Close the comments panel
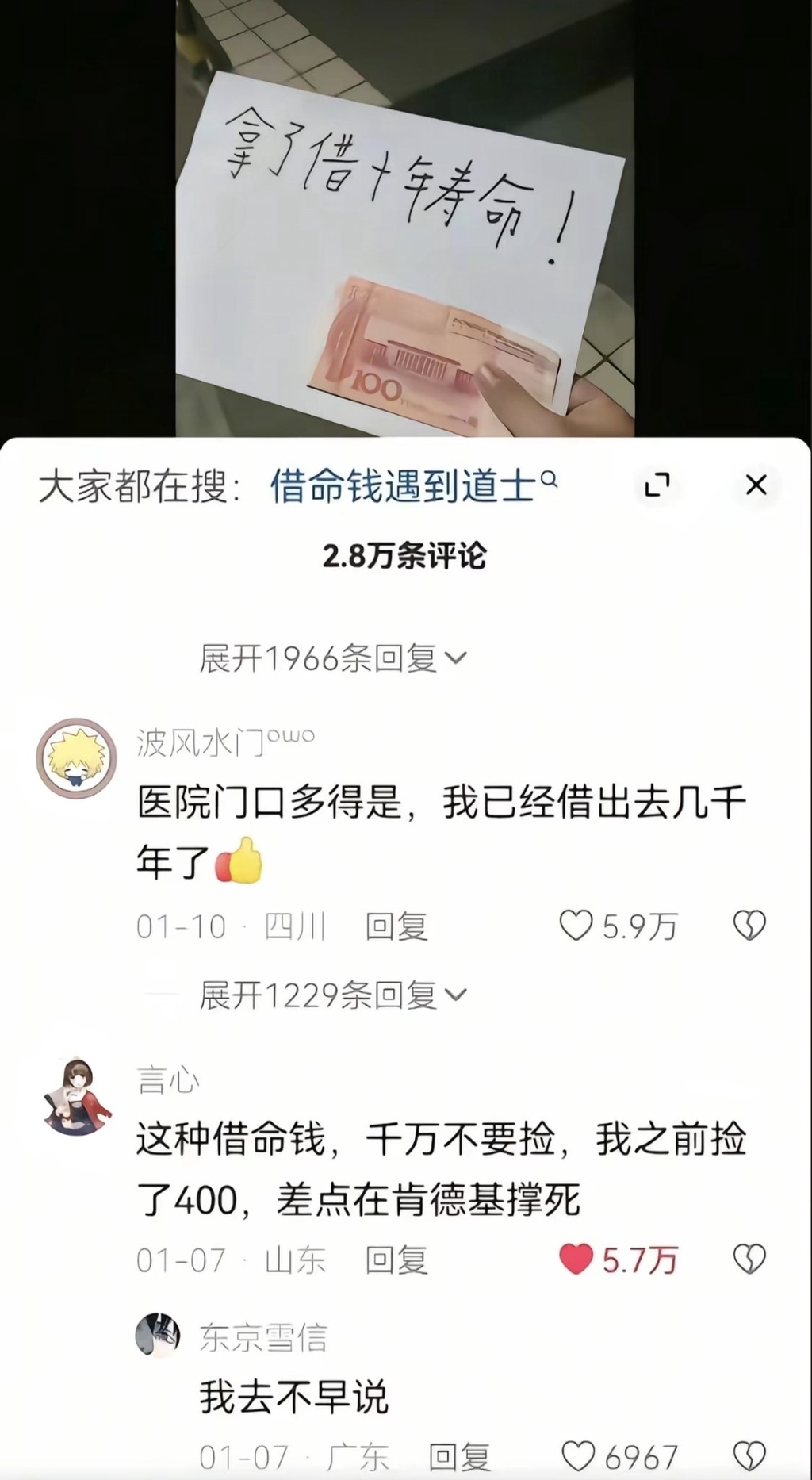 click(x=756, y=485)
